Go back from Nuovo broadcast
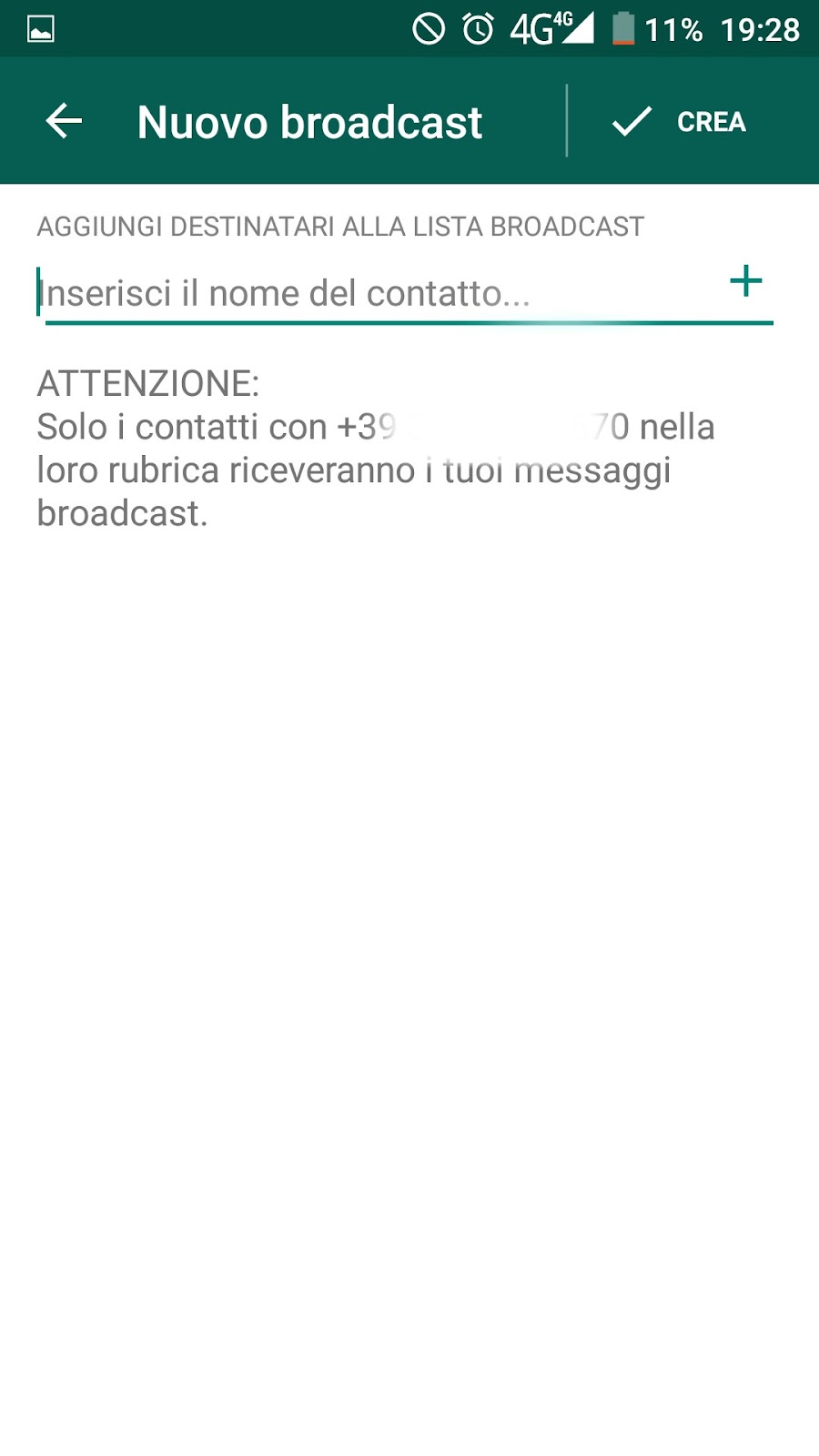The height and width of the screenshot is (1456, 819). tap(64, 121)
